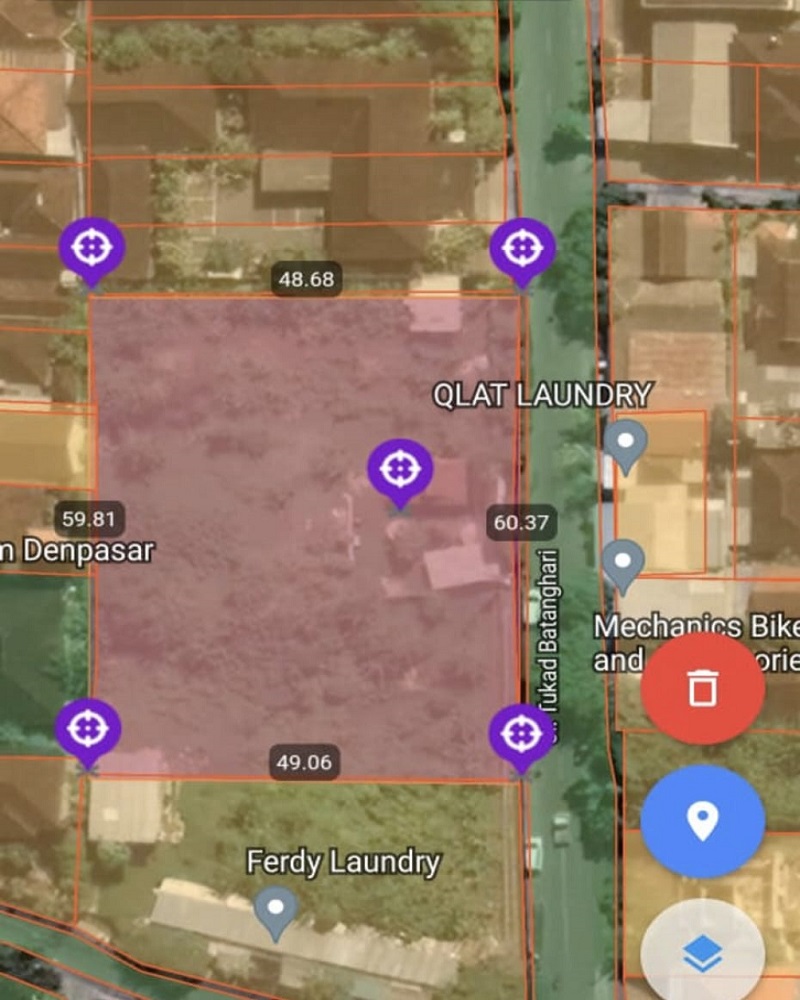Screen dimensions: 800x1000
Task: Delete the measured area with trash button
Action: 702,689
